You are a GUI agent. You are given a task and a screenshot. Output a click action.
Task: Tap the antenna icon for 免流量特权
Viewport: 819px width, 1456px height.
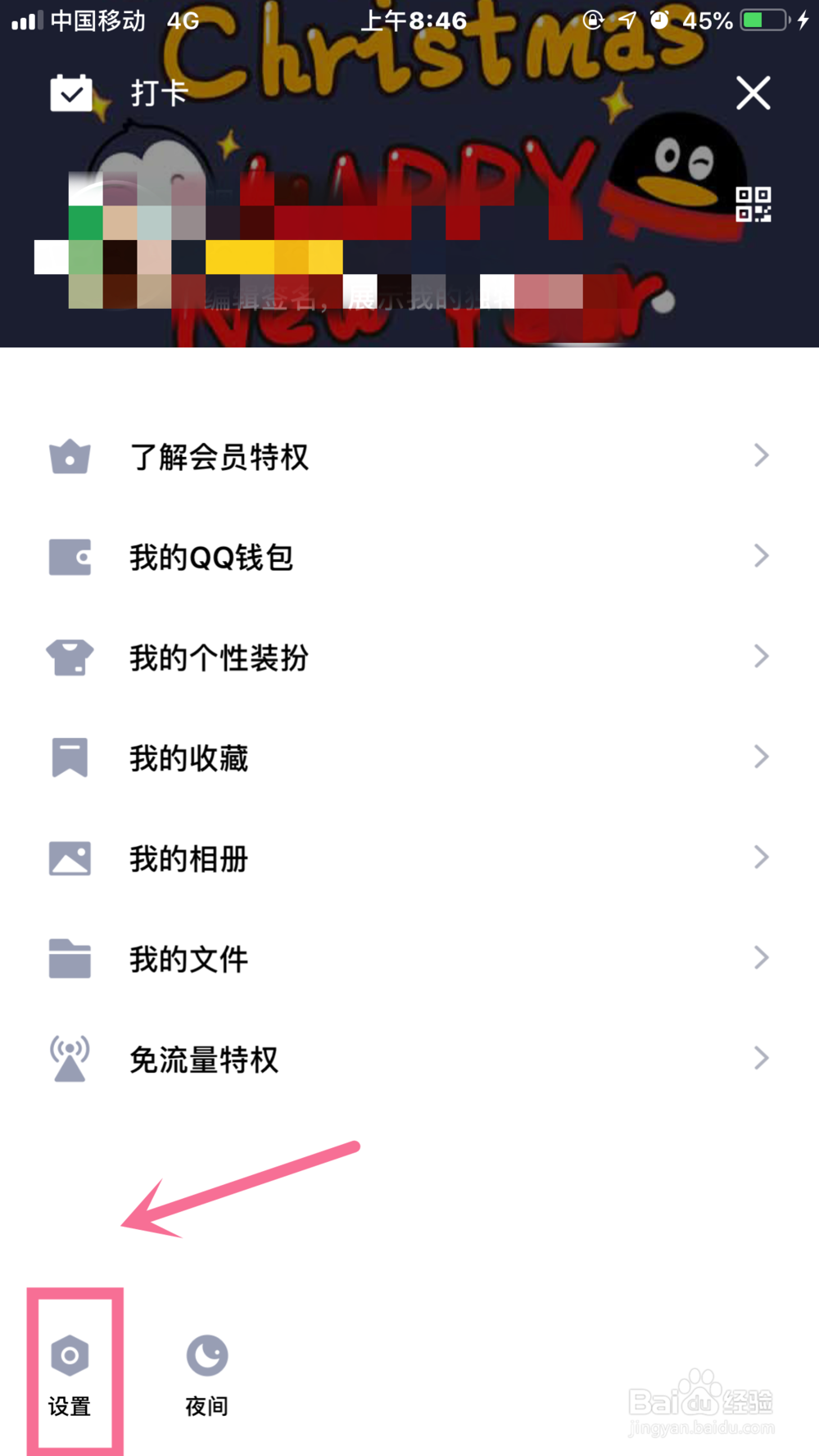tap(70, 1057)
